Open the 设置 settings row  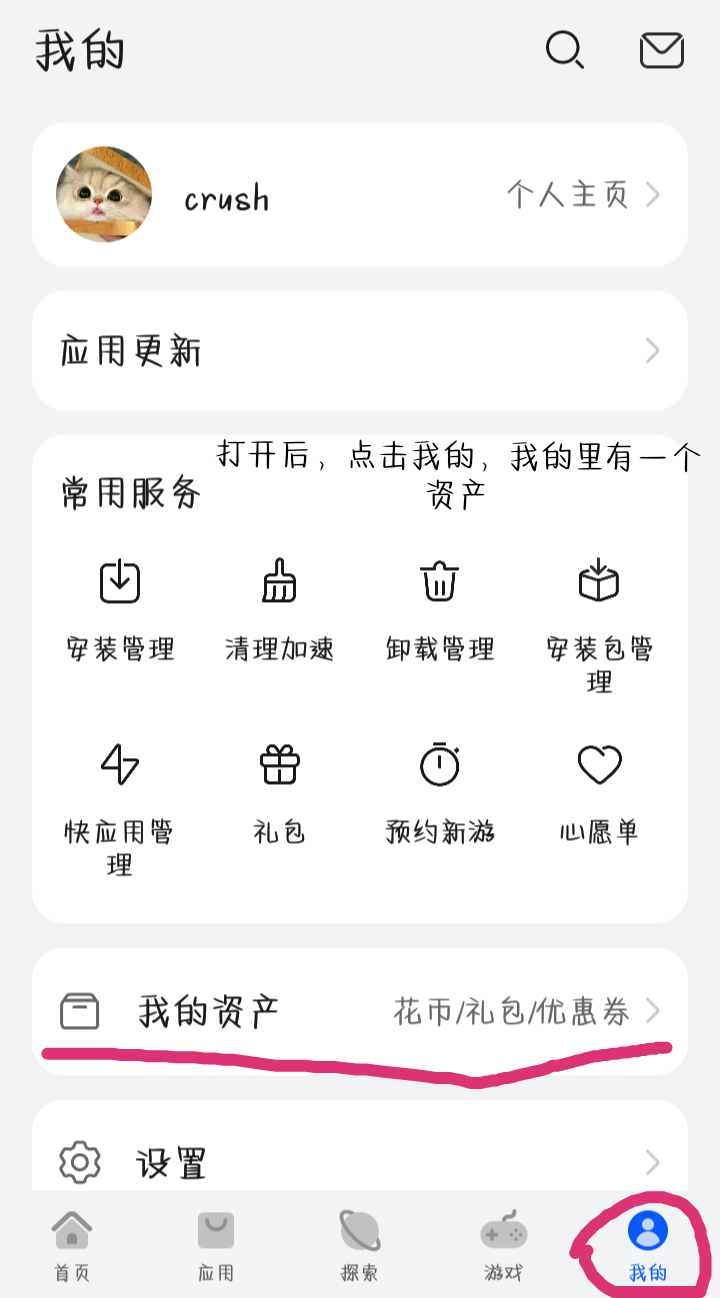click(x=360, y=1162)
